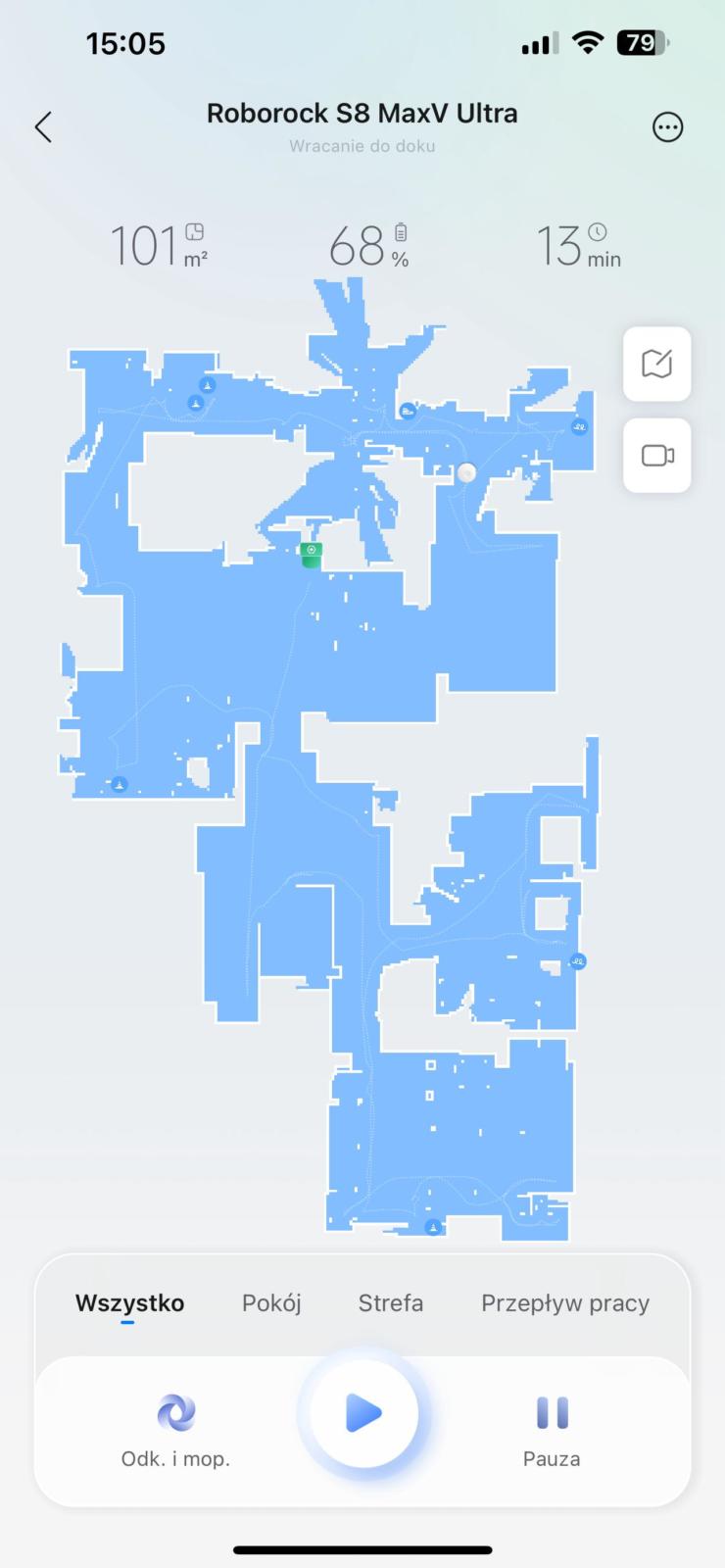Change the Odk. i mop. cleaning mode

pyautogui.click(x=175, y=1428)
